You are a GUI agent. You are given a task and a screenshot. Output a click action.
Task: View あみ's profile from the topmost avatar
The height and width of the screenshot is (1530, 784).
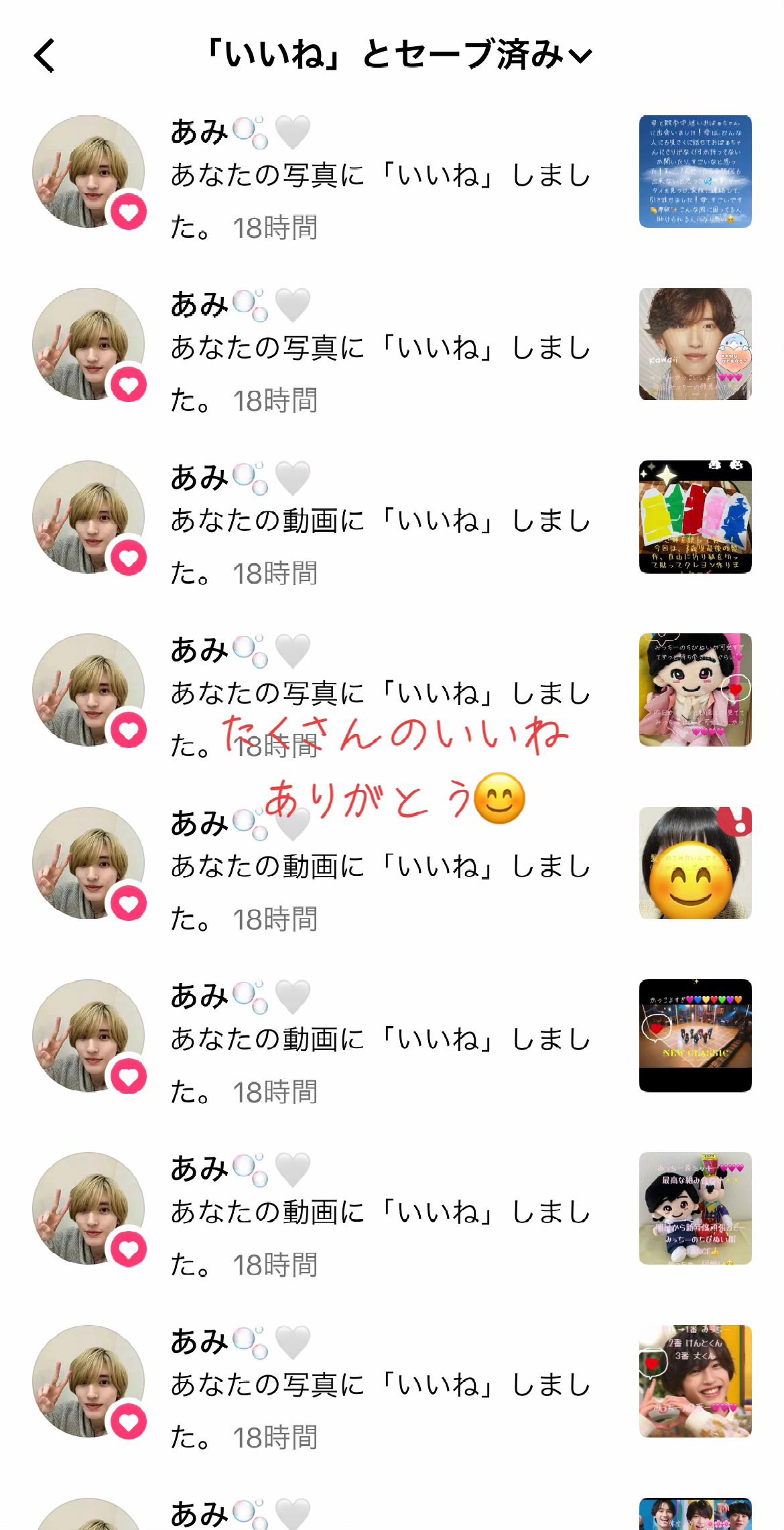[88, 172]
